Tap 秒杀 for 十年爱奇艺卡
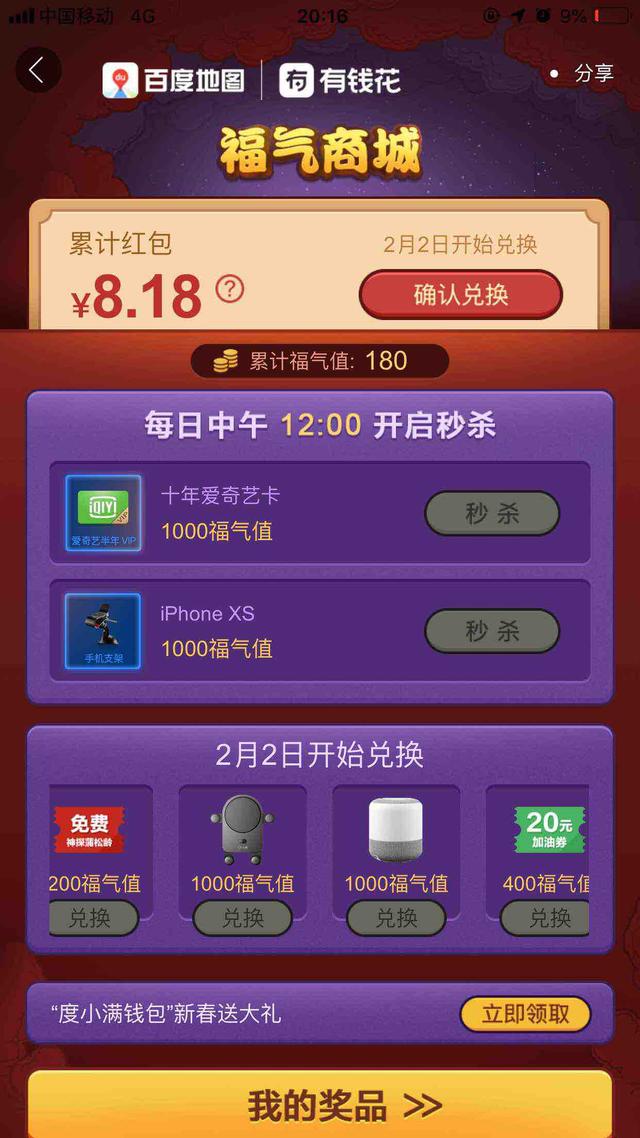The width and height of the screenshot is (640, 1138). click(492, 514)
